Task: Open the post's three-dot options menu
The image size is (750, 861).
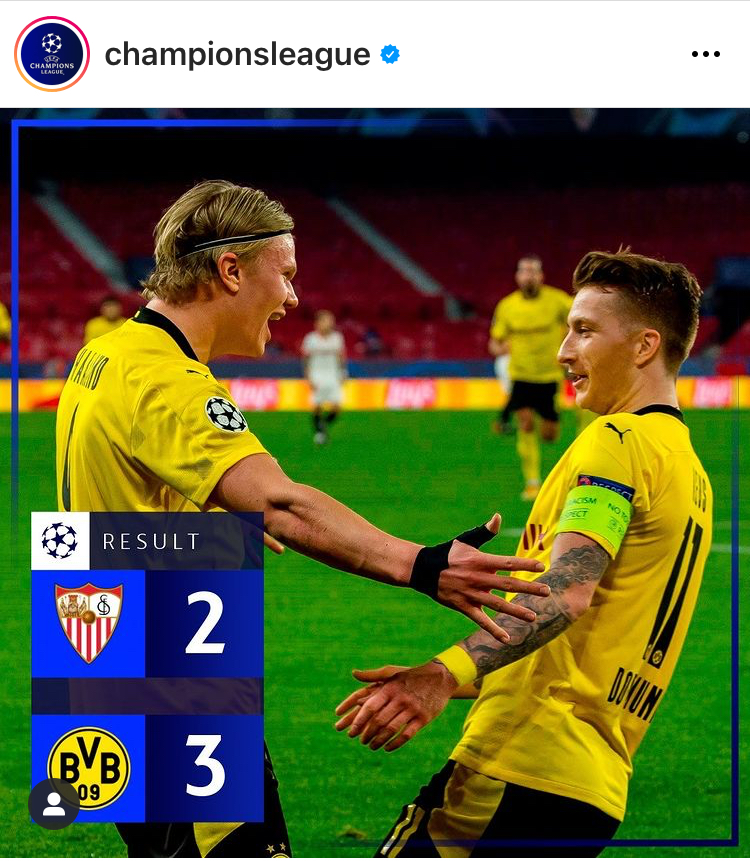Action: [x=705, y=54]
